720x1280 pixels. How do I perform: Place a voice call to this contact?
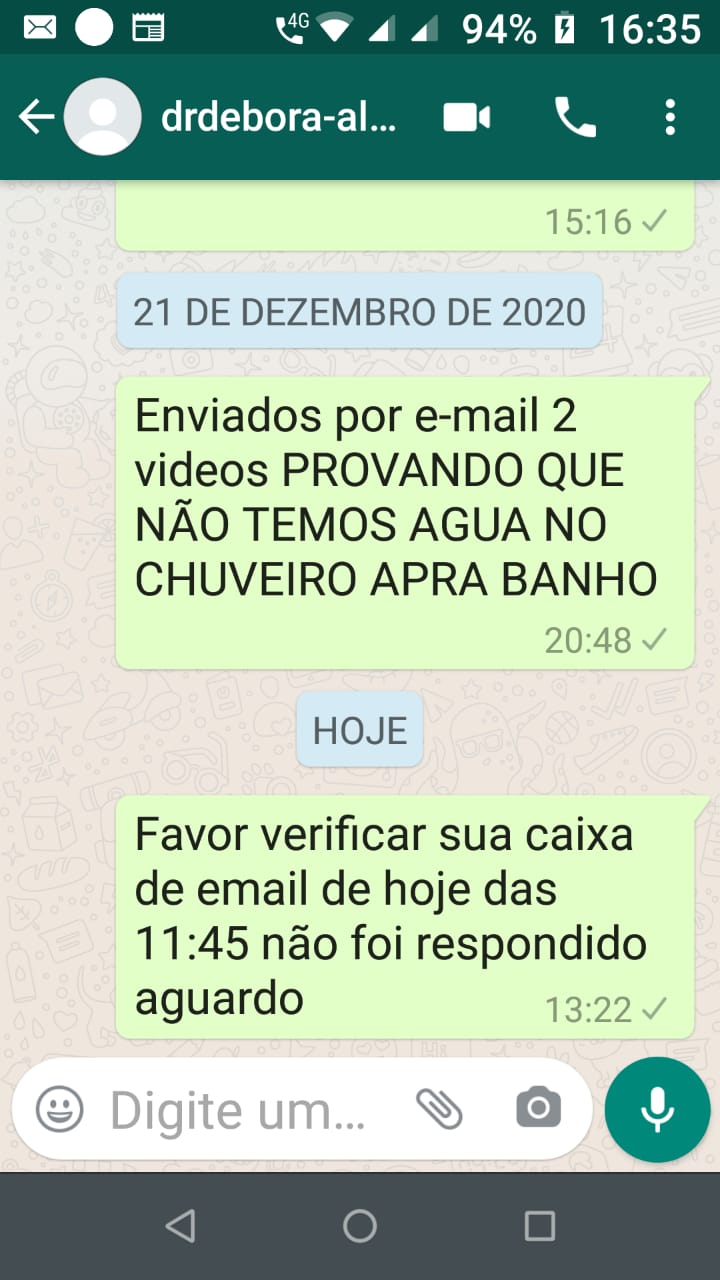[575, 118]
